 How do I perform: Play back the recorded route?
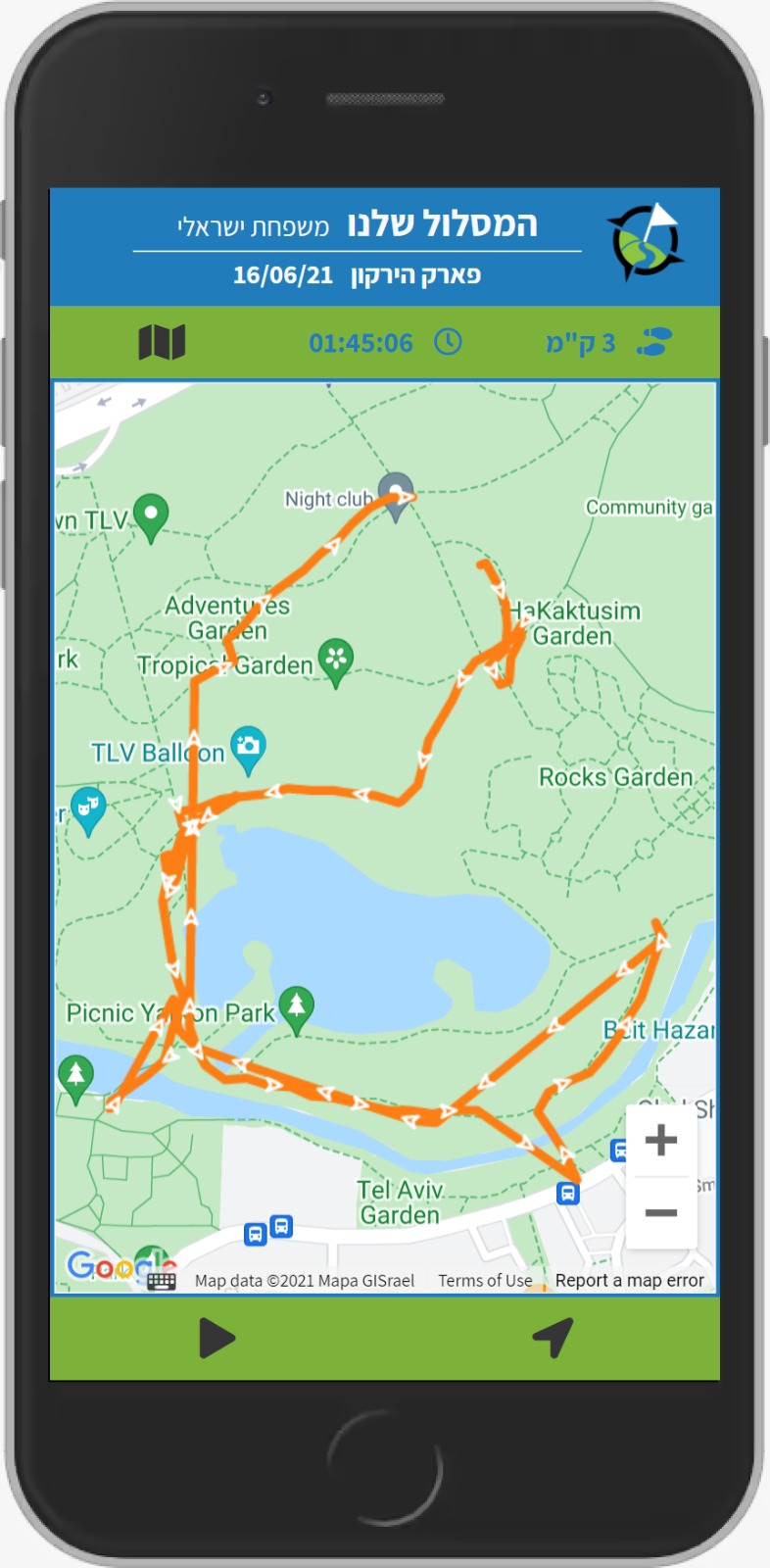(217, 1338)
